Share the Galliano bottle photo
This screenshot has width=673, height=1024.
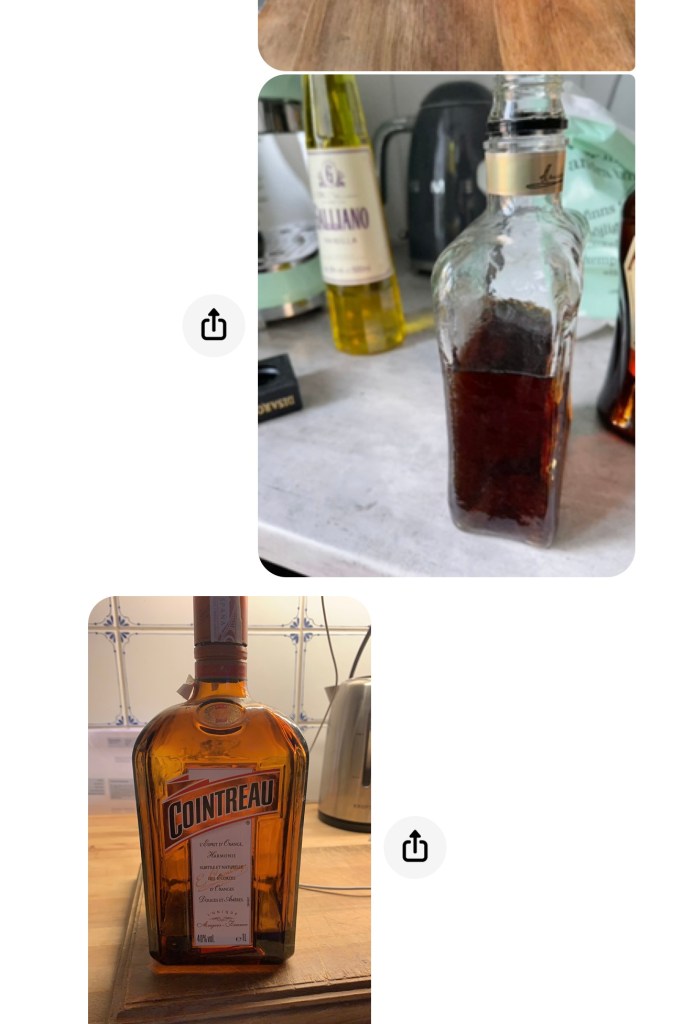click(x=213, y=325)
